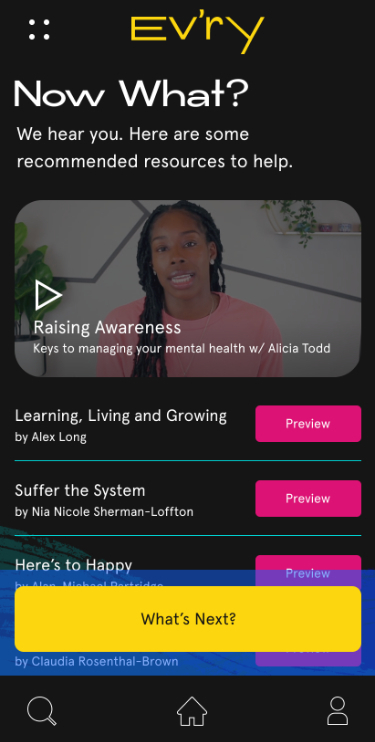Go to the home tab
Viewport: 375px width, 742px height.
pos(192,711)
